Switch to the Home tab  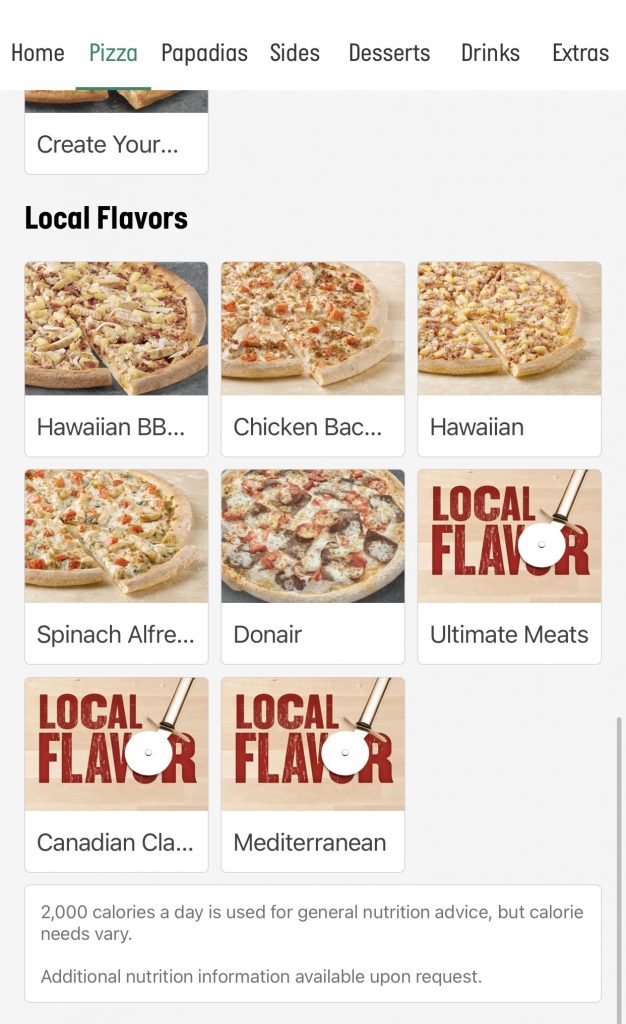pos(38,53)
